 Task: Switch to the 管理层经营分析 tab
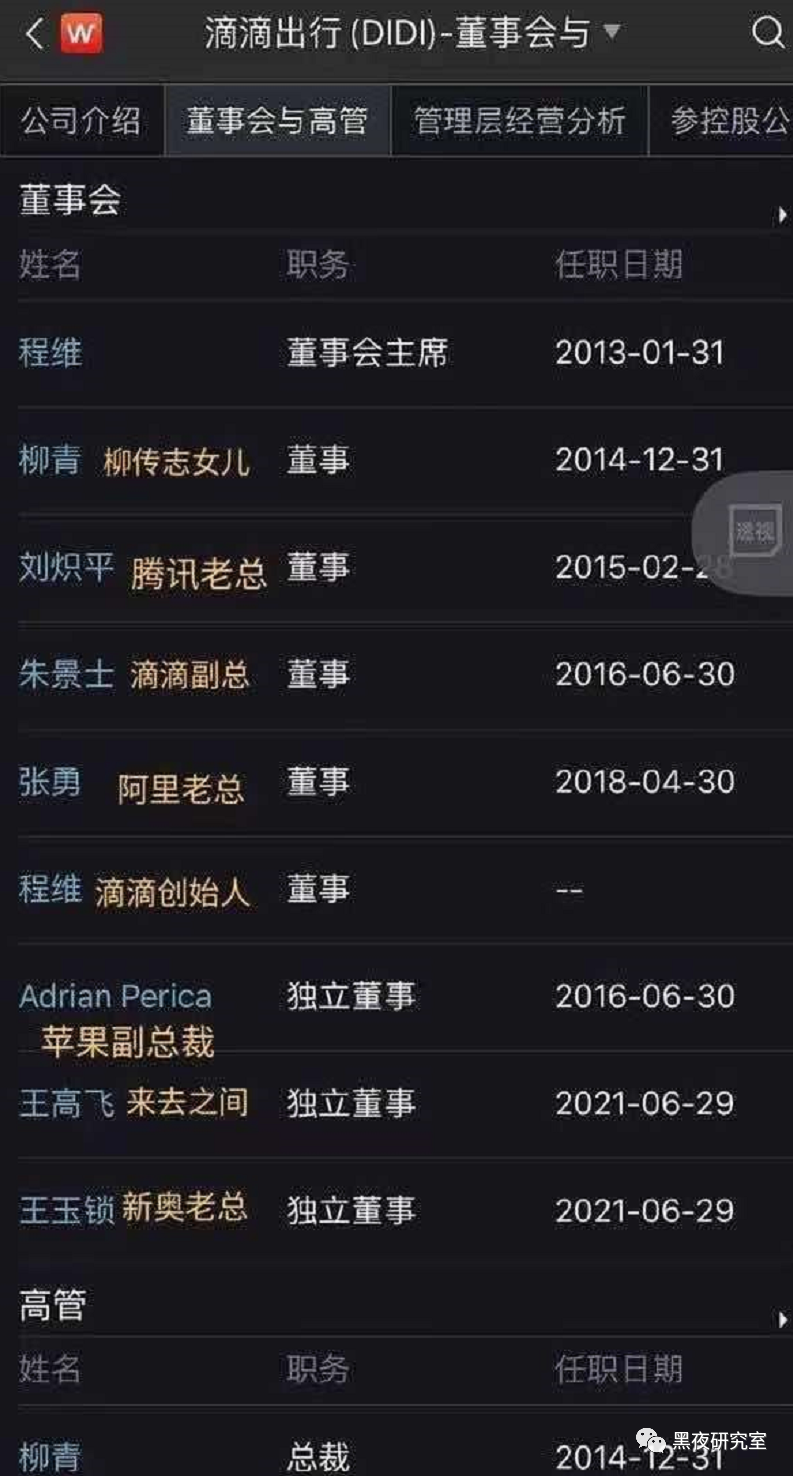(519, 121)
